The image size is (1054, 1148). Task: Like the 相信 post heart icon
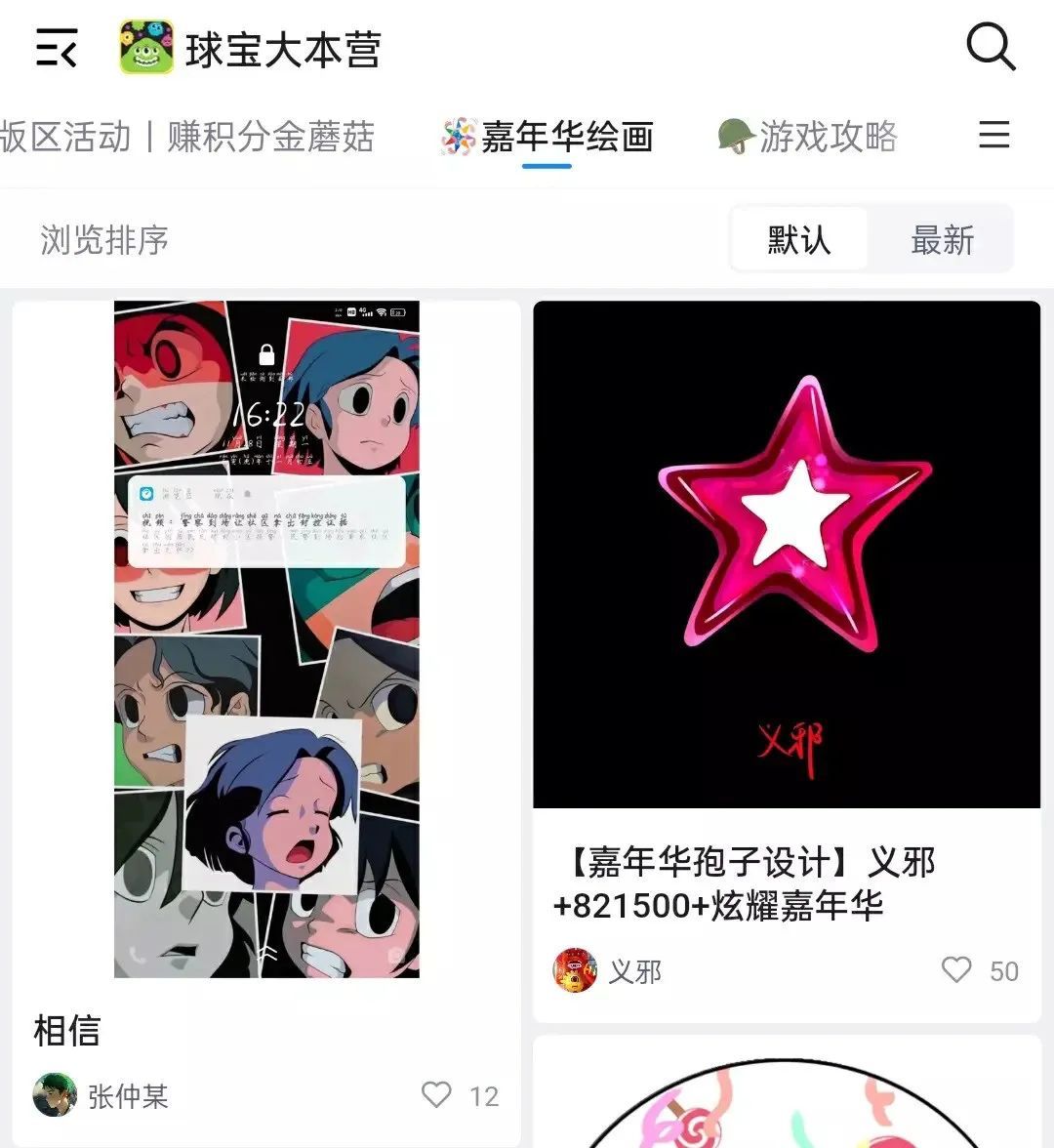(436, 1095)
